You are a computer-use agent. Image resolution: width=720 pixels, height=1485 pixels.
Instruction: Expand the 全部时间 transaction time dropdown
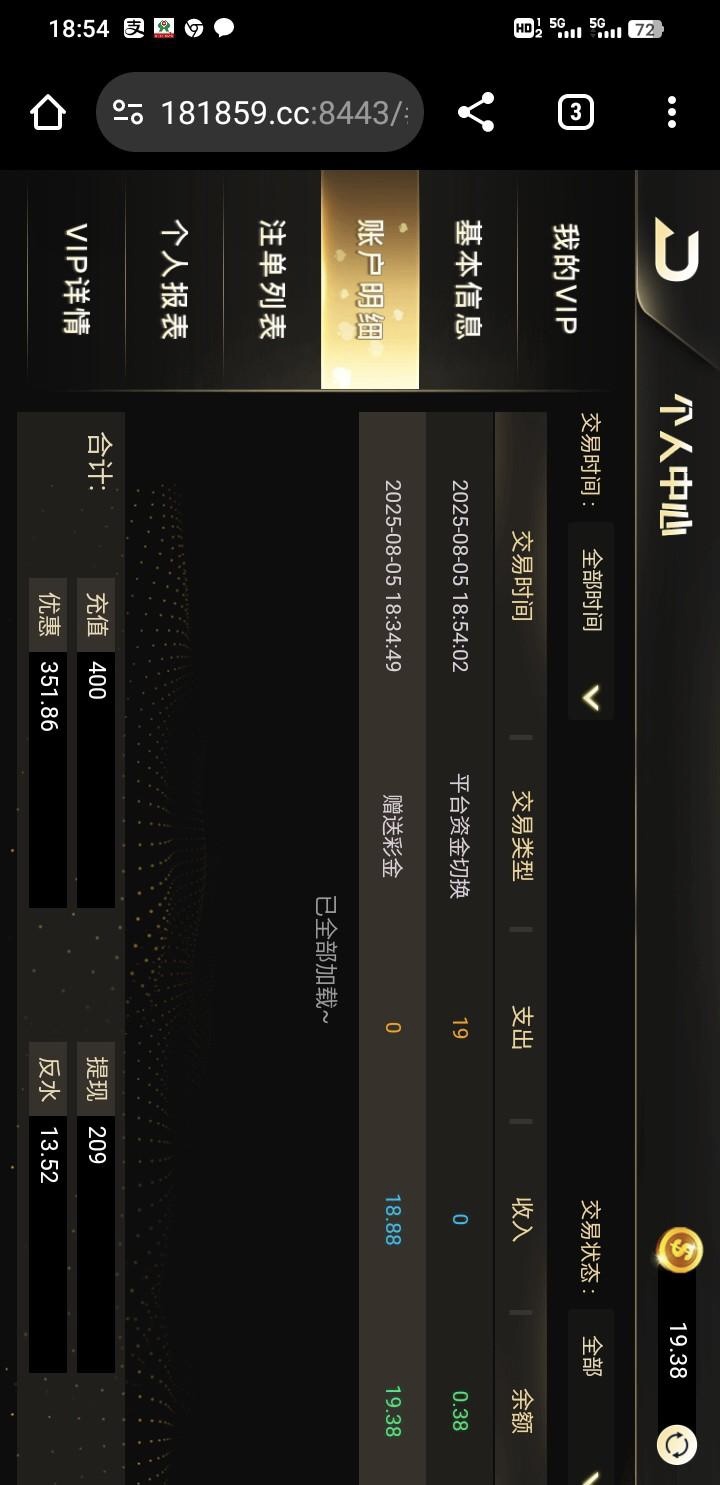[x=591, y=620]
